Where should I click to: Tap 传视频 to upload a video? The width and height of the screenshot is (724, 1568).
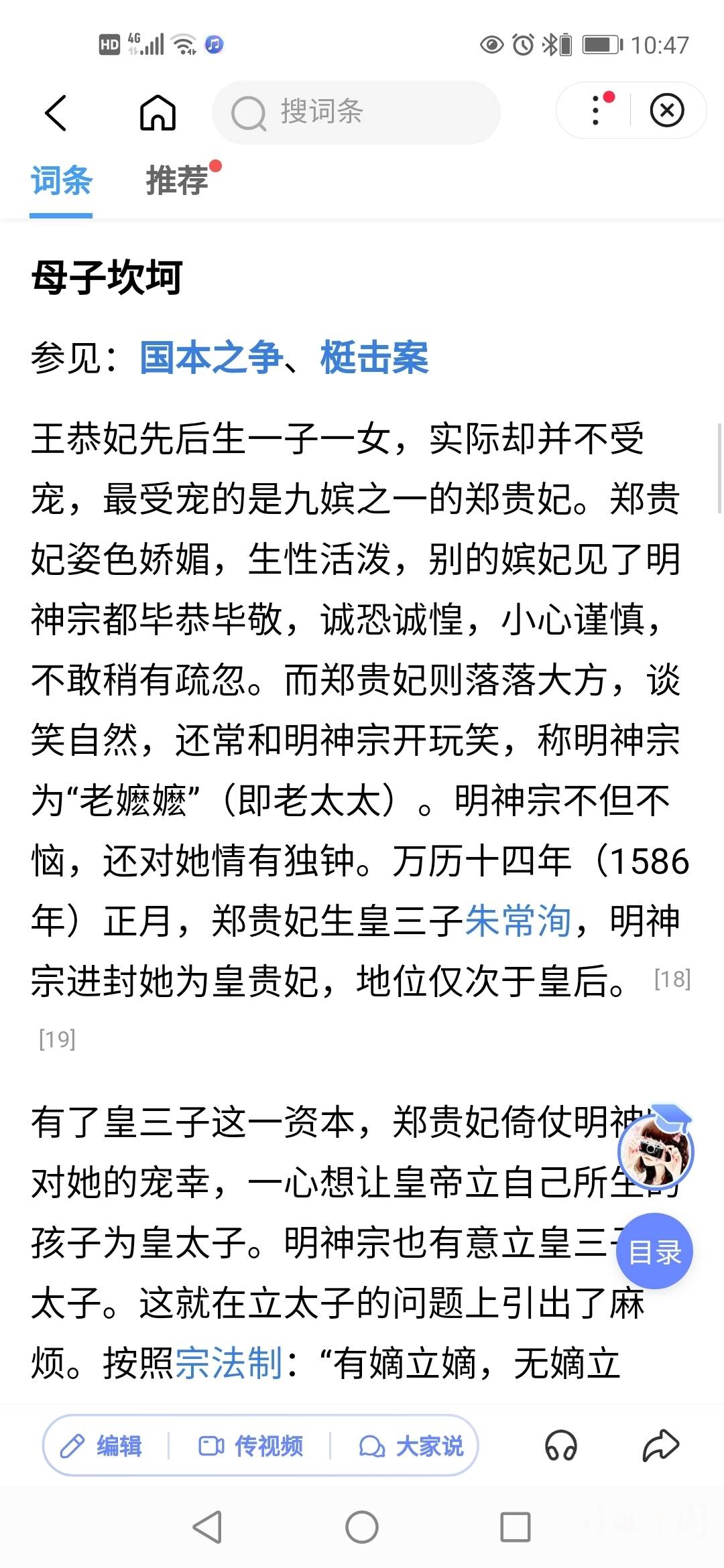coord(251,1446)
